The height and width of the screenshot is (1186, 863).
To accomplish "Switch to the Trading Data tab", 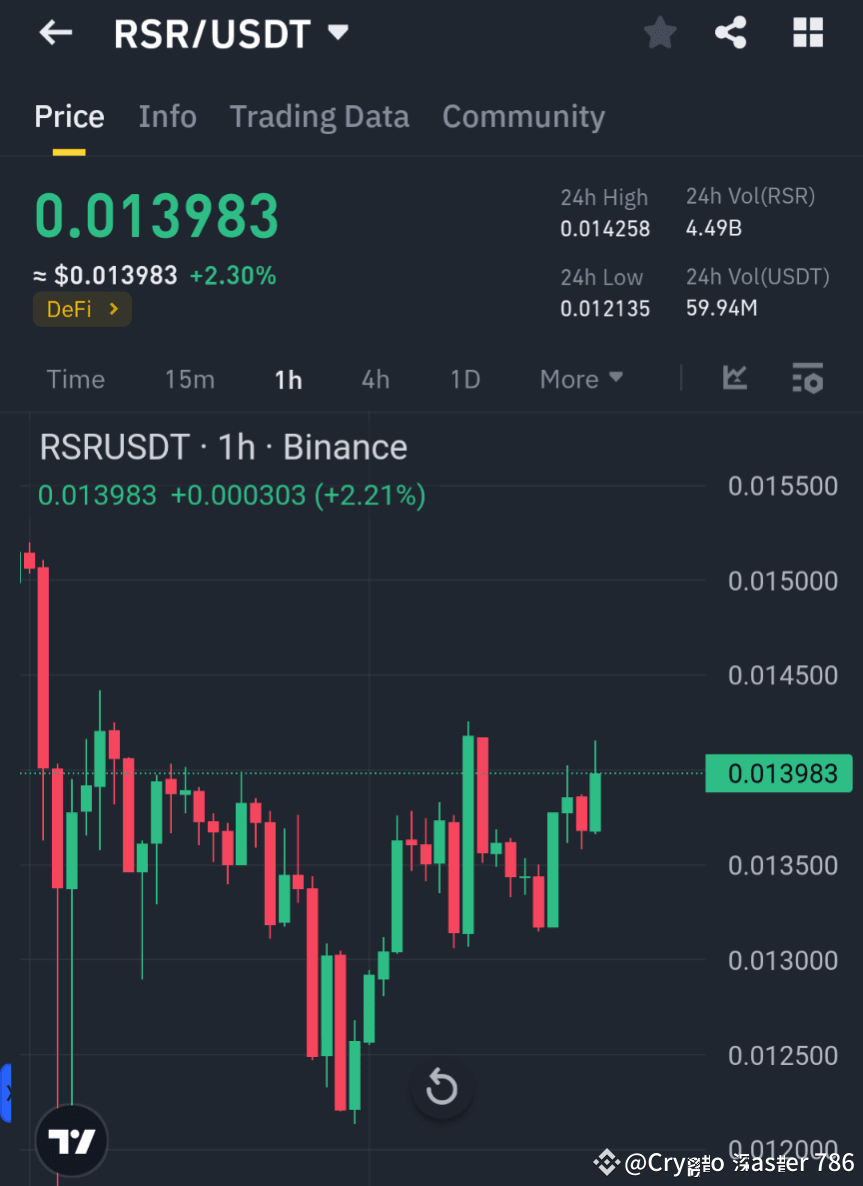I will [319, 116].
